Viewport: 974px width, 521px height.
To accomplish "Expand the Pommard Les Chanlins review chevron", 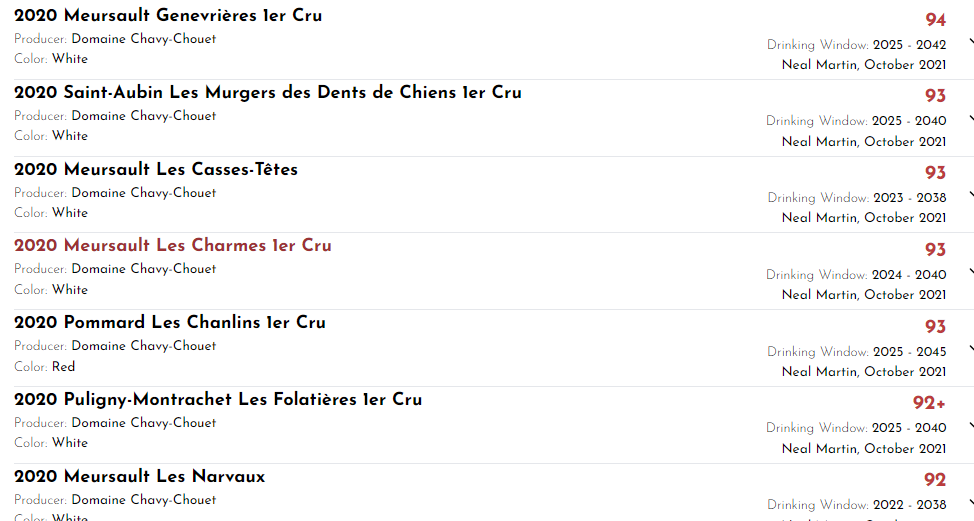I will click(x=970, y=349).
